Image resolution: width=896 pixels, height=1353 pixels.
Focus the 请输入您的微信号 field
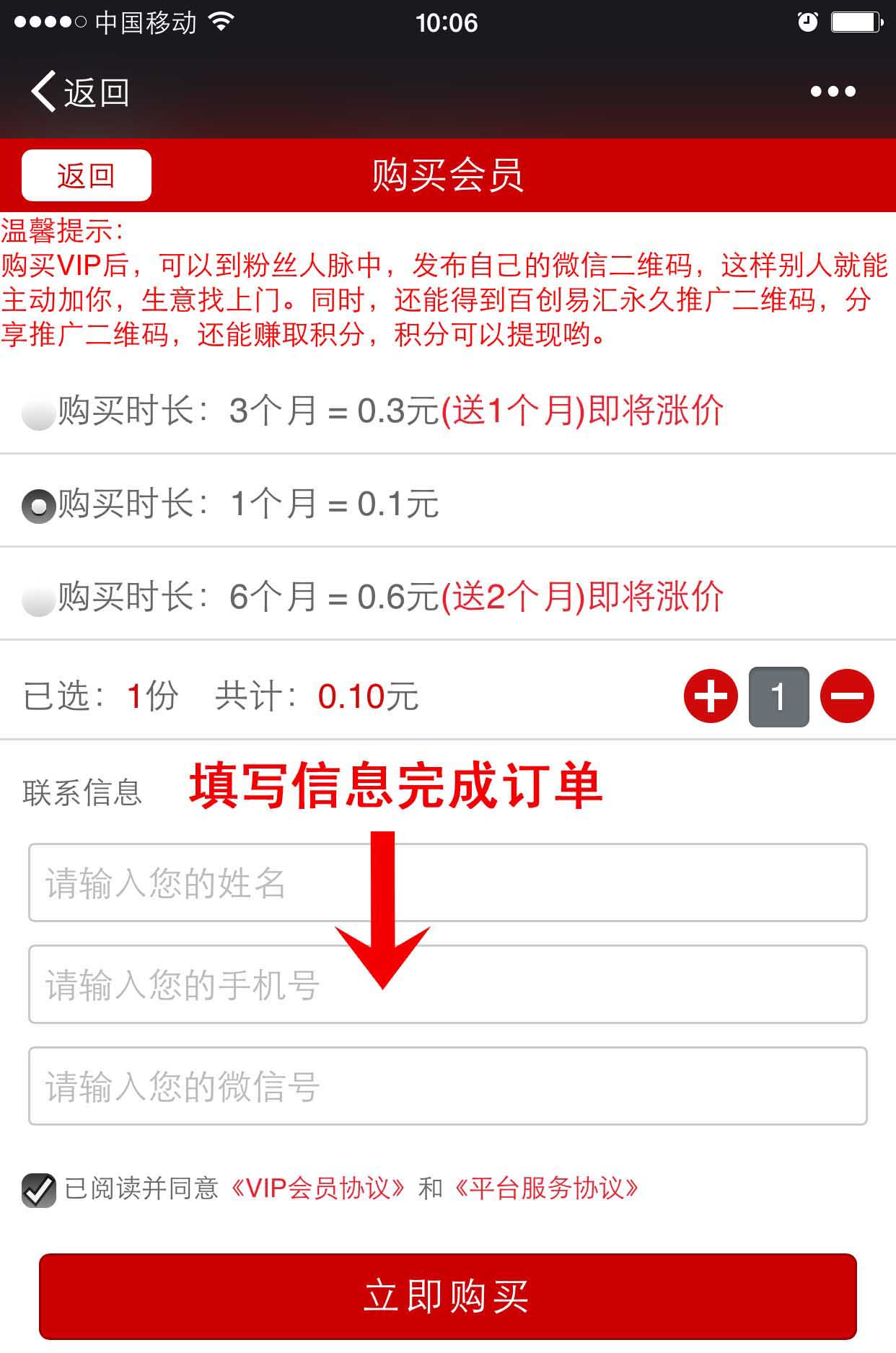(447, 1086)
